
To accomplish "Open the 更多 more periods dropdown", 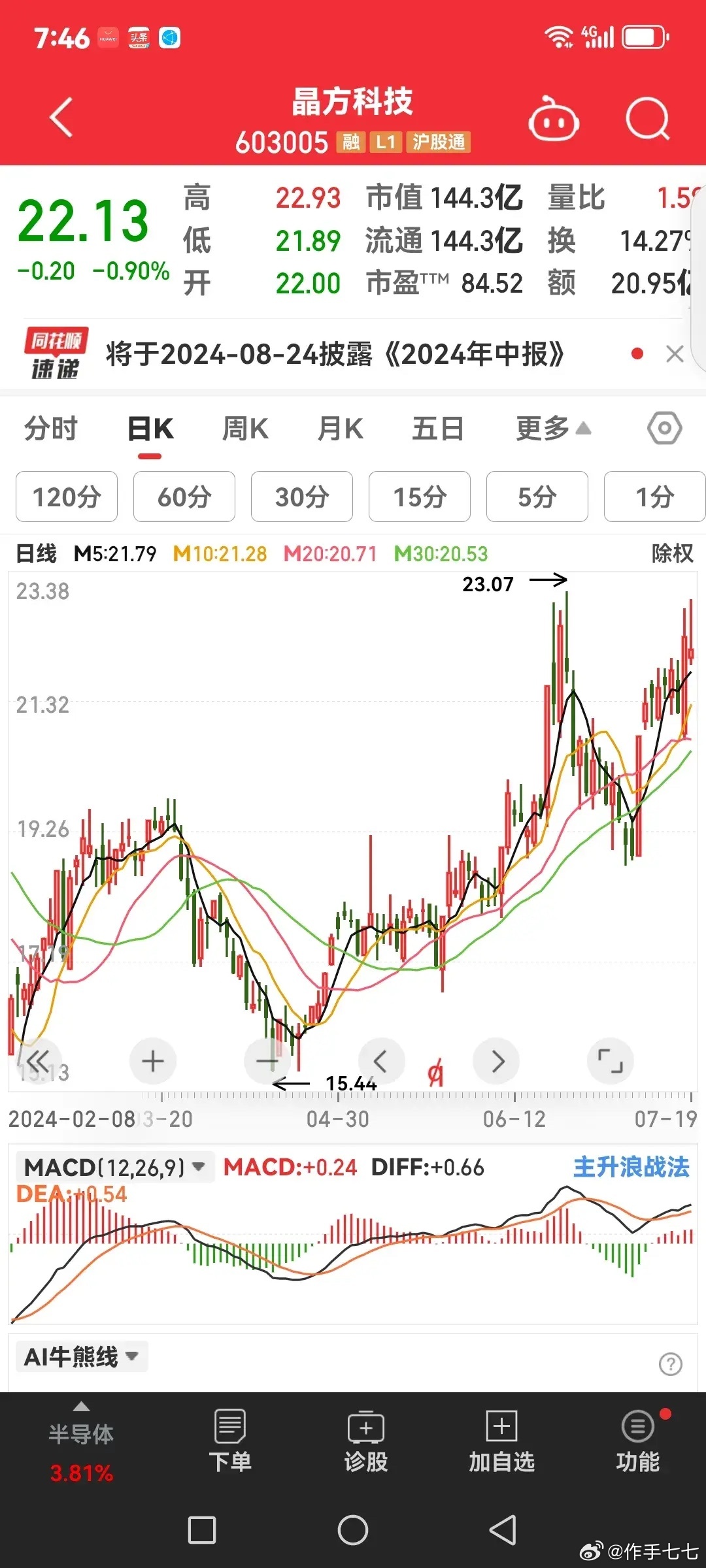I will 552,428.
